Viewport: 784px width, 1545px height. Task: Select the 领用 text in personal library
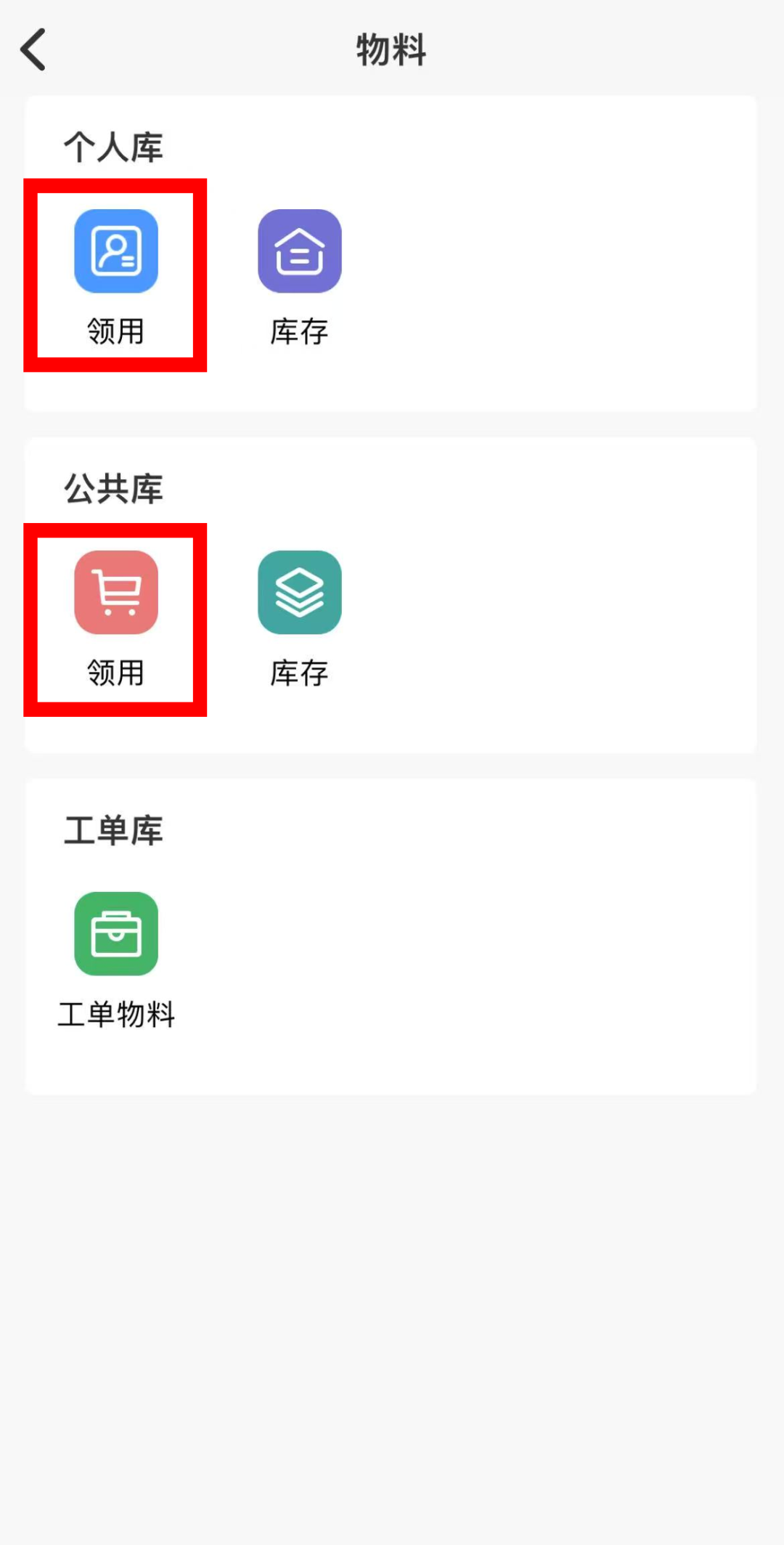pos(116,332)
